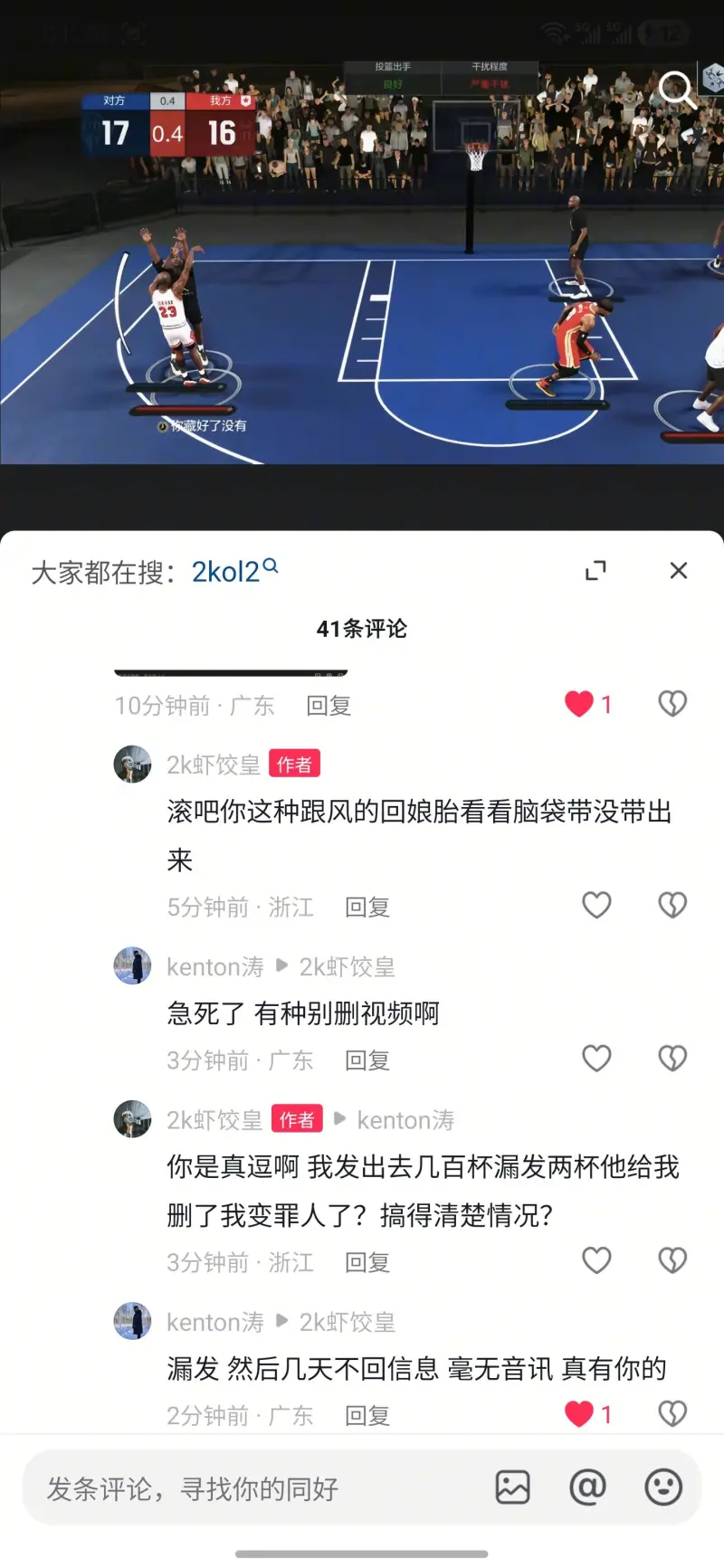This screenshot has width=724, height=1568.
Task: Like 2k虾饺皇's comment starting with 你是真逗啊
Action: 596,1260
